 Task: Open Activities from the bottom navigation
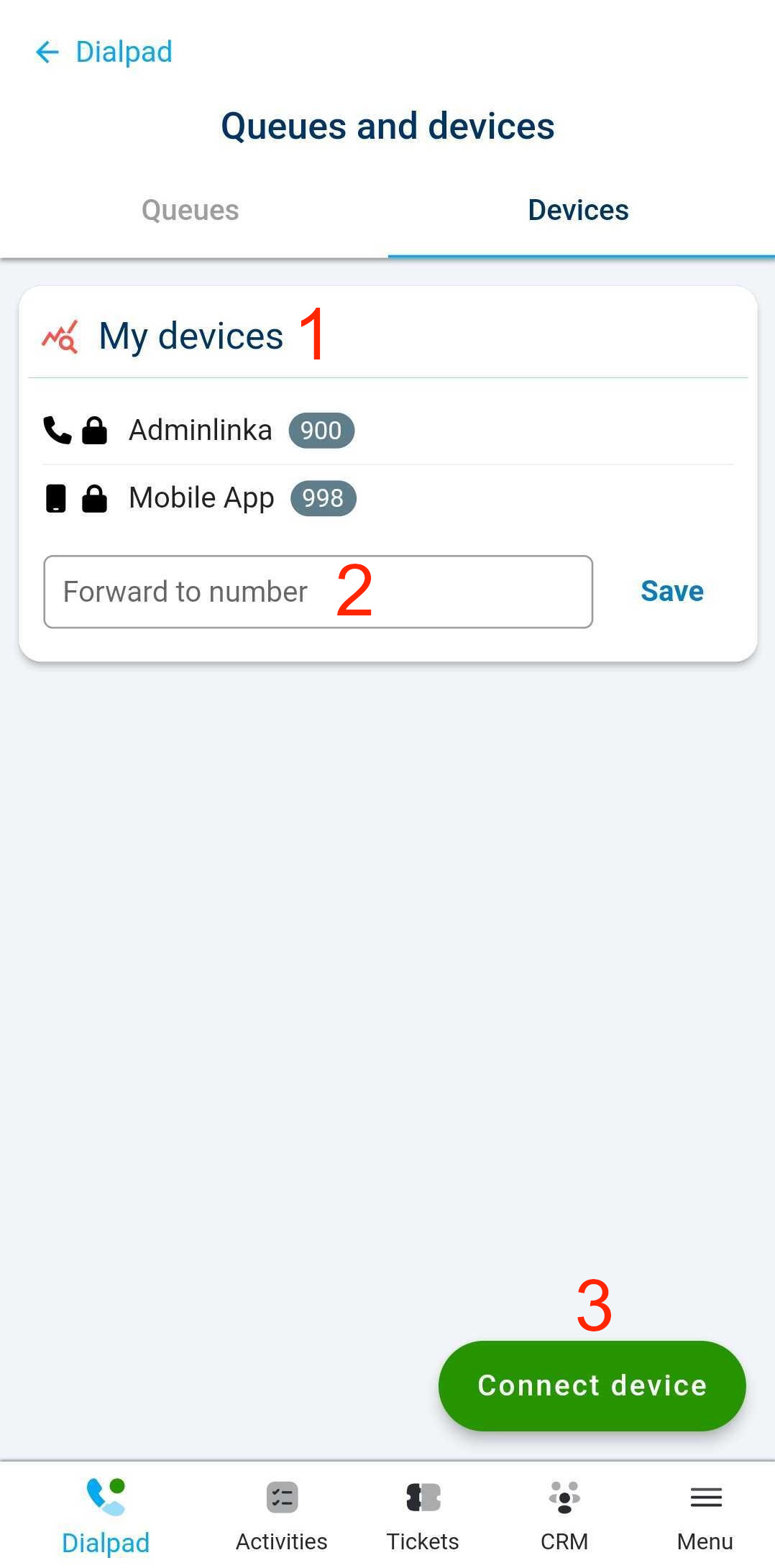tap(281, 1517)
